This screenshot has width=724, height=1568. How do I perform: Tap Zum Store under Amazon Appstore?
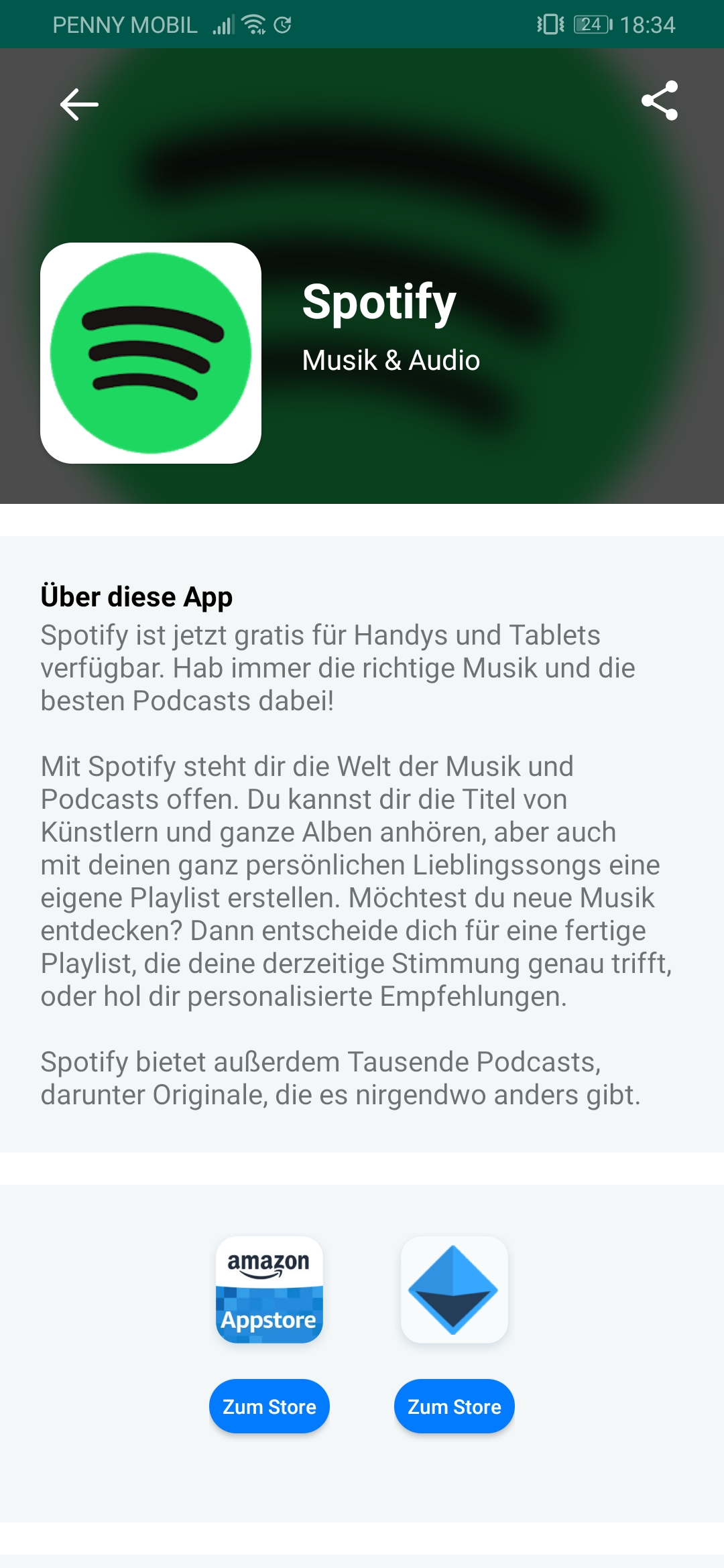[x=269, y=1407]
